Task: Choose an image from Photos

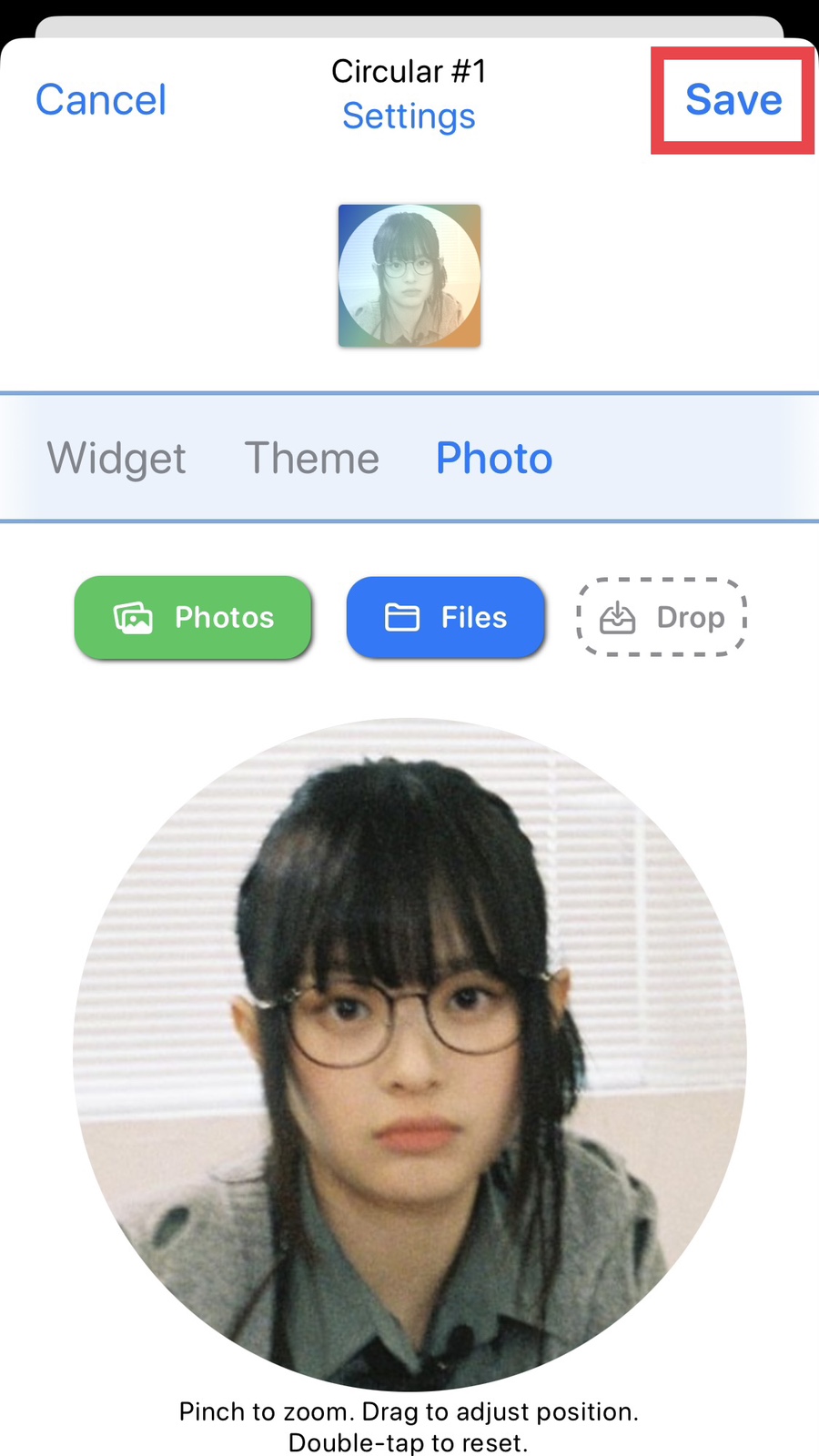Action: pyautogui.click(x=193, y=617)
